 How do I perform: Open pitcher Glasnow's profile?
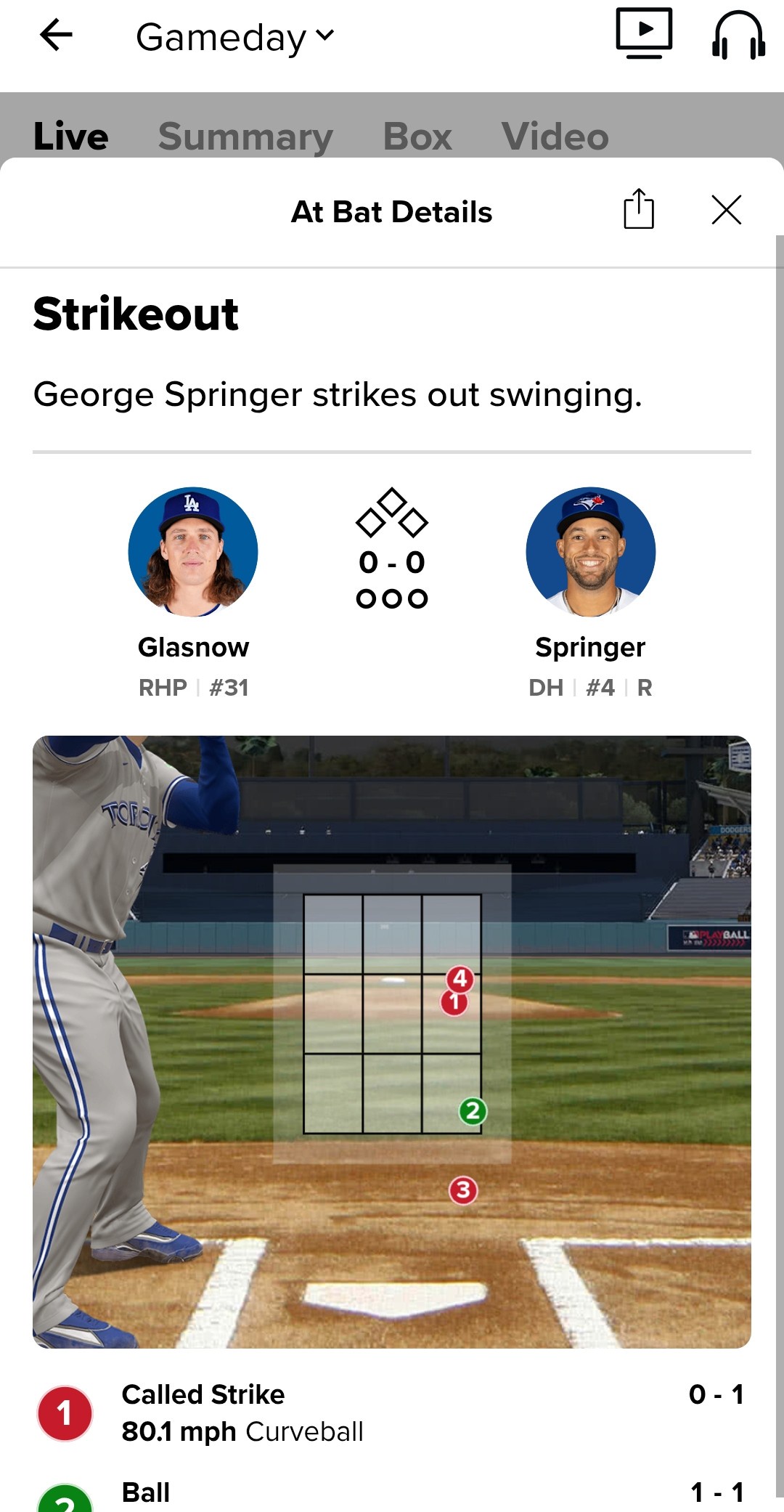coord(193,552)
